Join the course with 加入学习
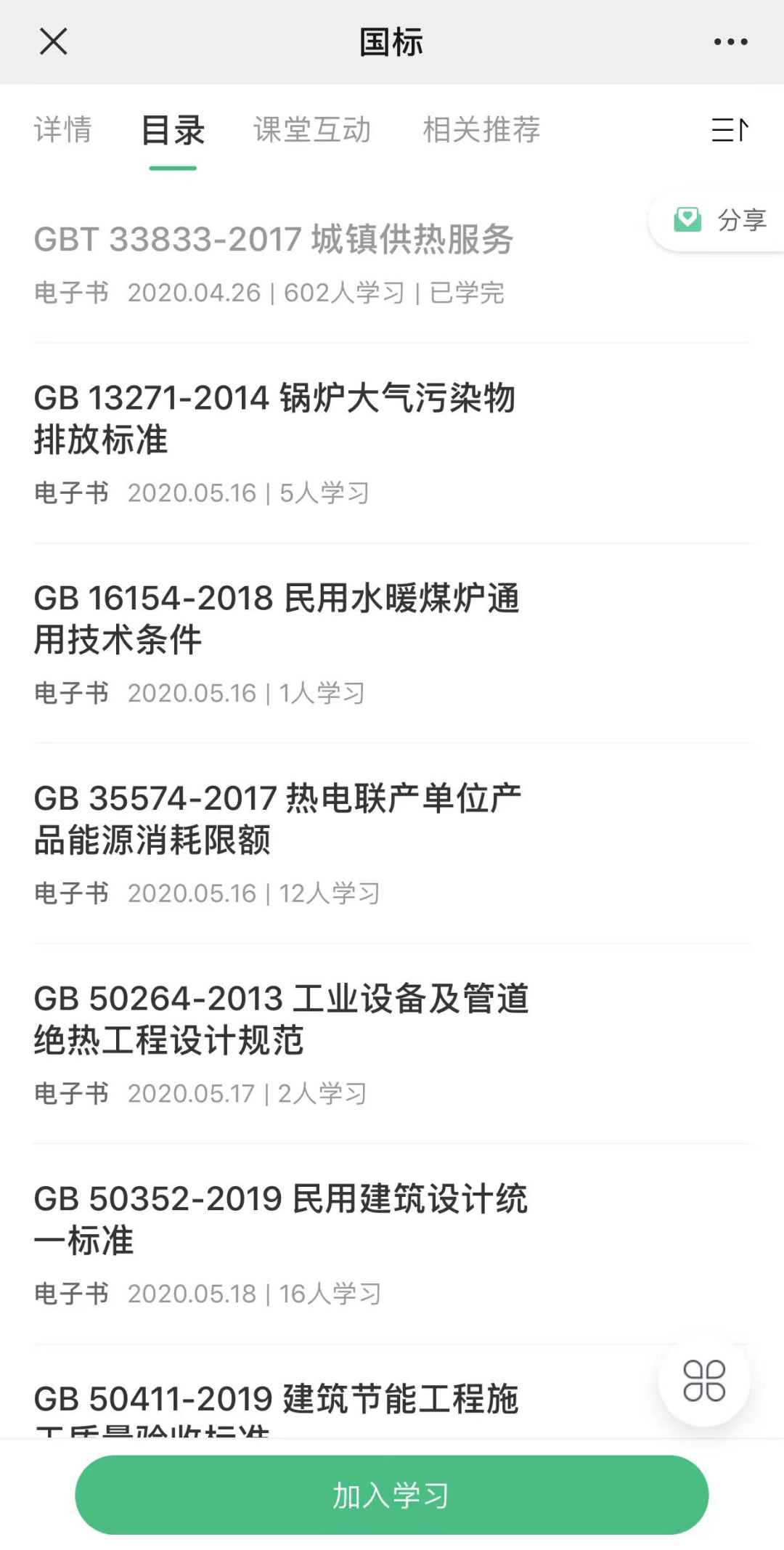Image resolution: width=784 pixels, height=1550 pixels. [392, 1496]
